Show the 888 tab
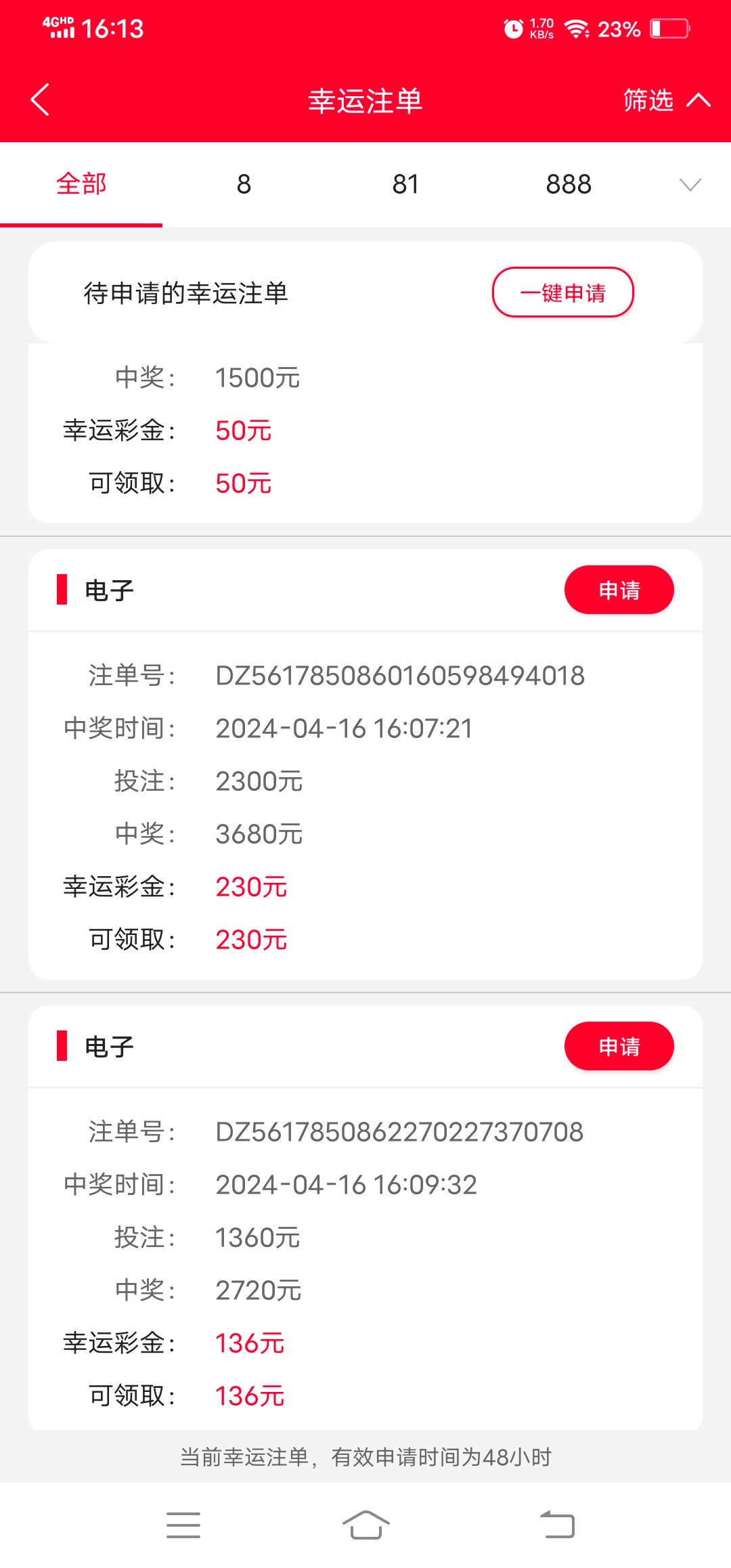Screen dimensions: 731x1568 coord(569,184)
